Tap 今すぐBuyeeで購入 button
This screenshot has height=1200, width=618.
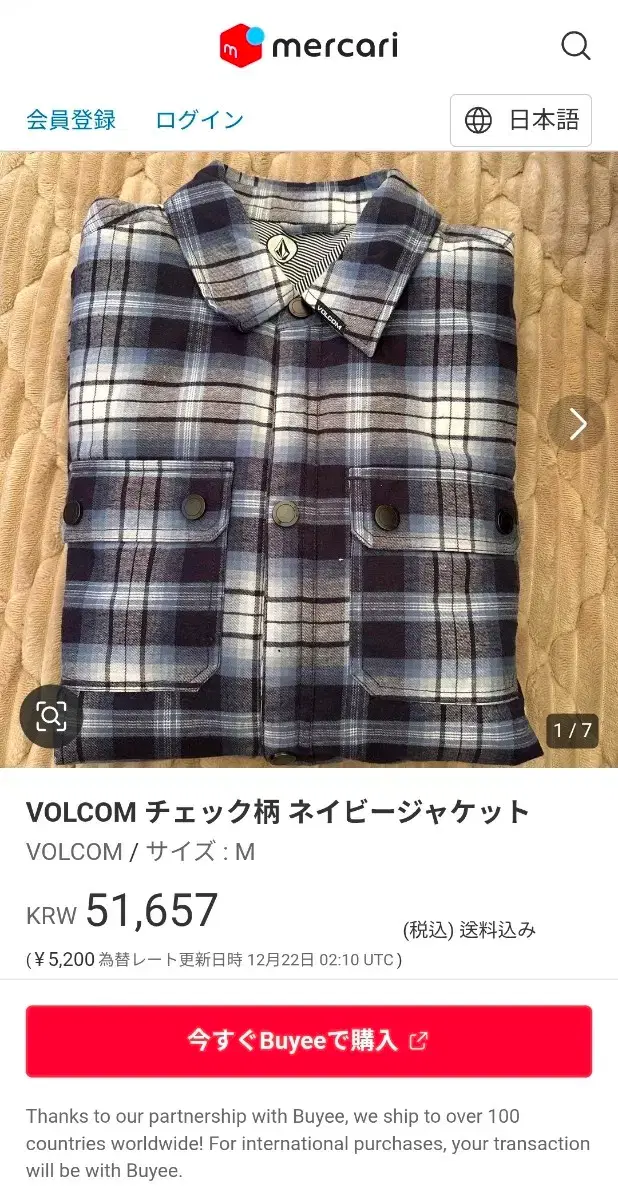(x=309, y=1041)
